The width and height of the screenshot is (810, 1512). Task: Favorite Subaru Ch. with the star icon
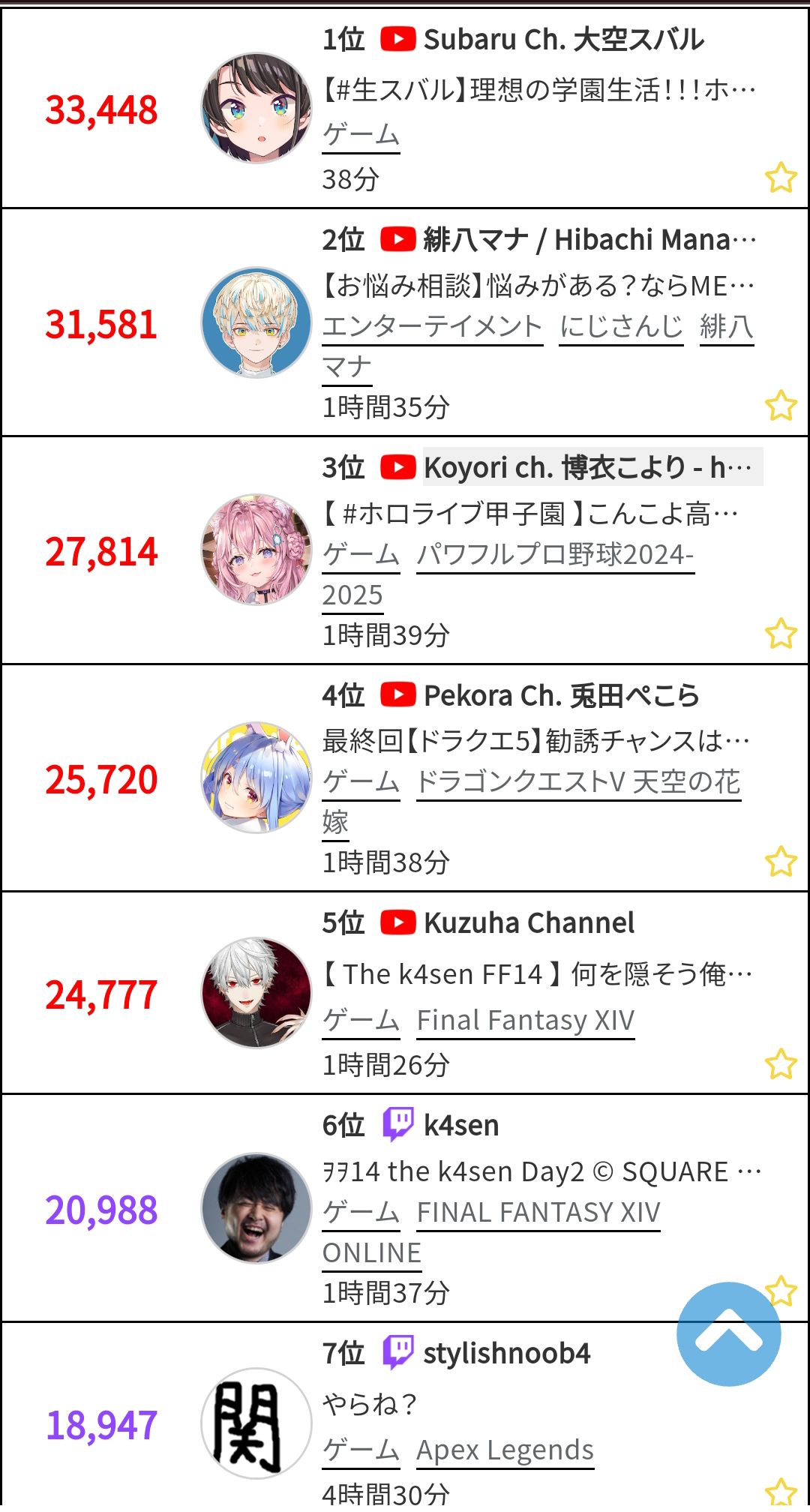coord(781,178)
